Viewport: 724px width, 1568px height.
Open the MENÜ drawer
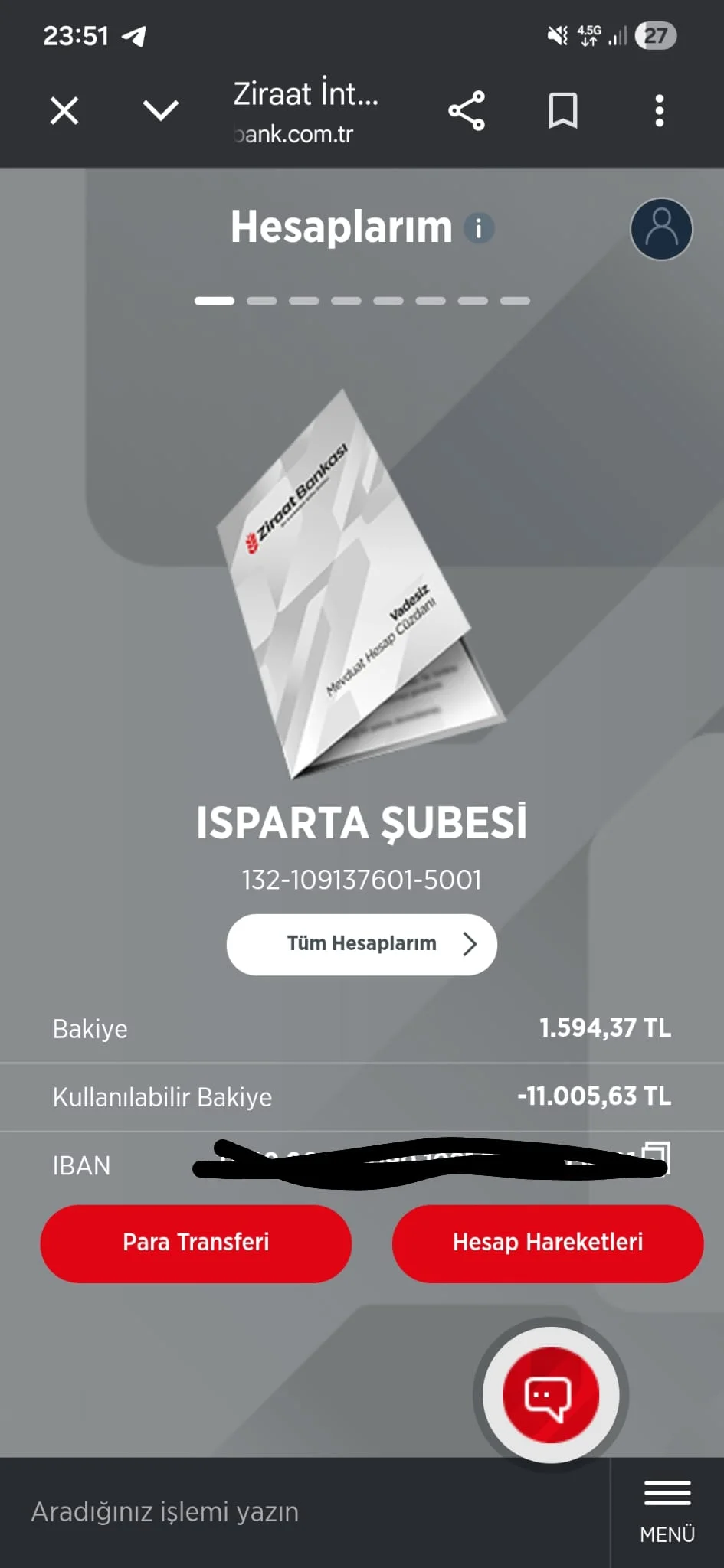pos(667,1512)
